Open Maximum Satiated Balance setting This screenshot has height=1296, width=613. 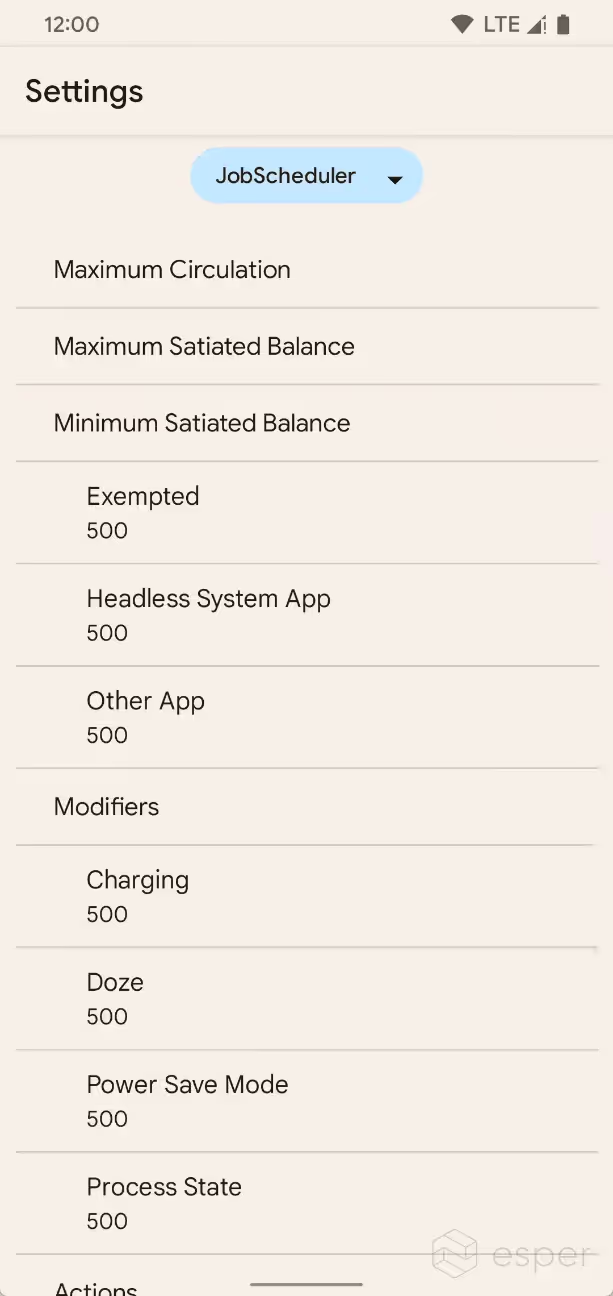pyautogui.click(x=306, y=347)
